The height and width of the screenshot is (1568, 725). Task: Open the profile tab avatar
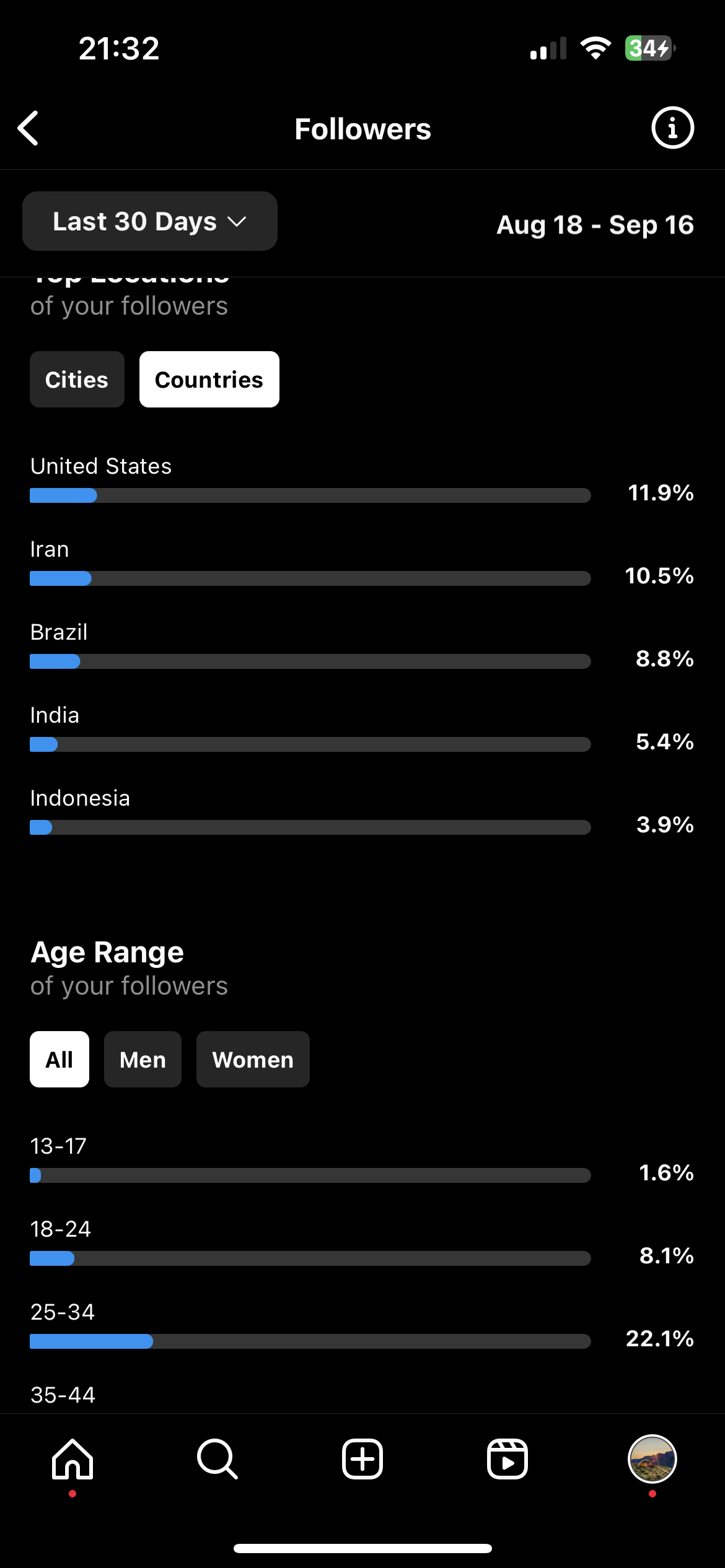pyautogui.click(x=652, y=1459)
